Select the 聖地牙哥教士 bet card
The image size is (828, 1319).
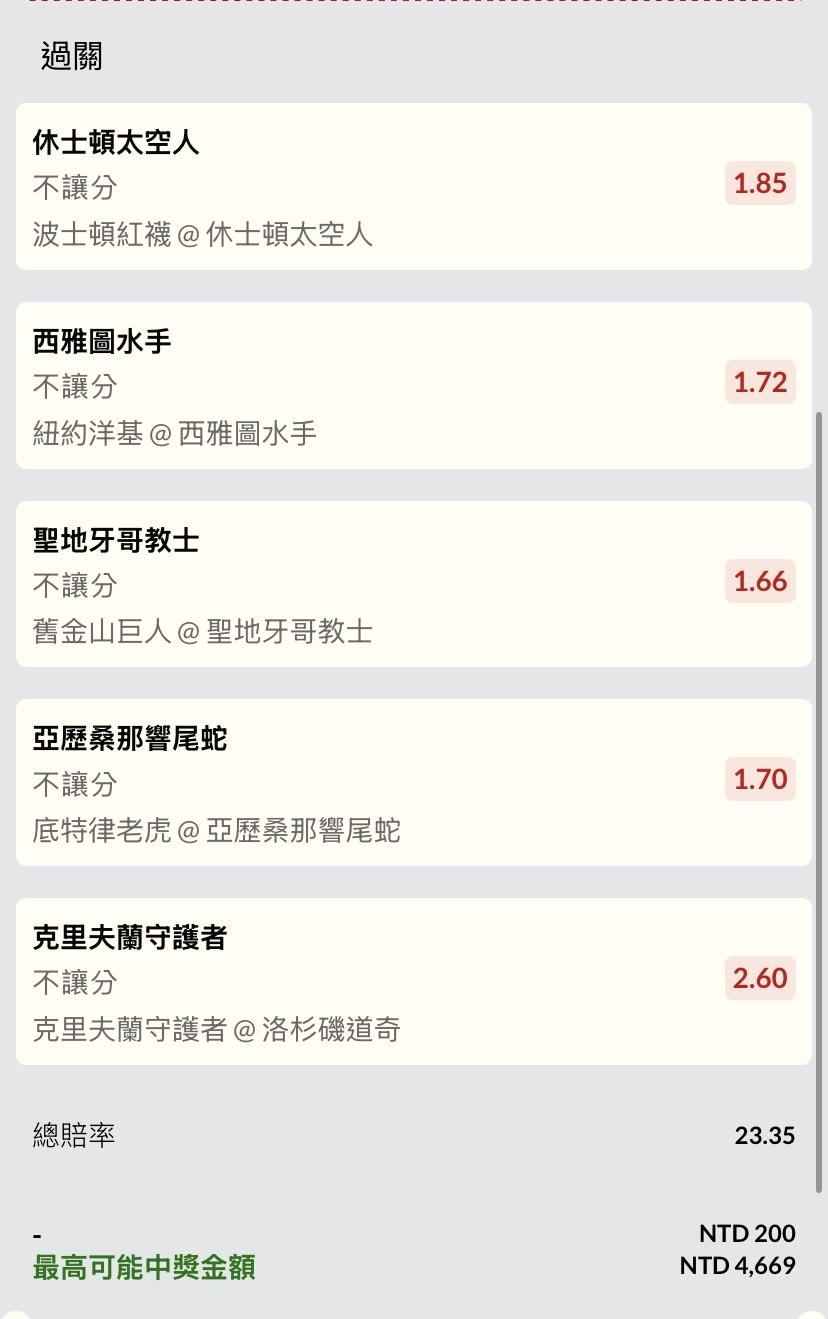point(413,584)
